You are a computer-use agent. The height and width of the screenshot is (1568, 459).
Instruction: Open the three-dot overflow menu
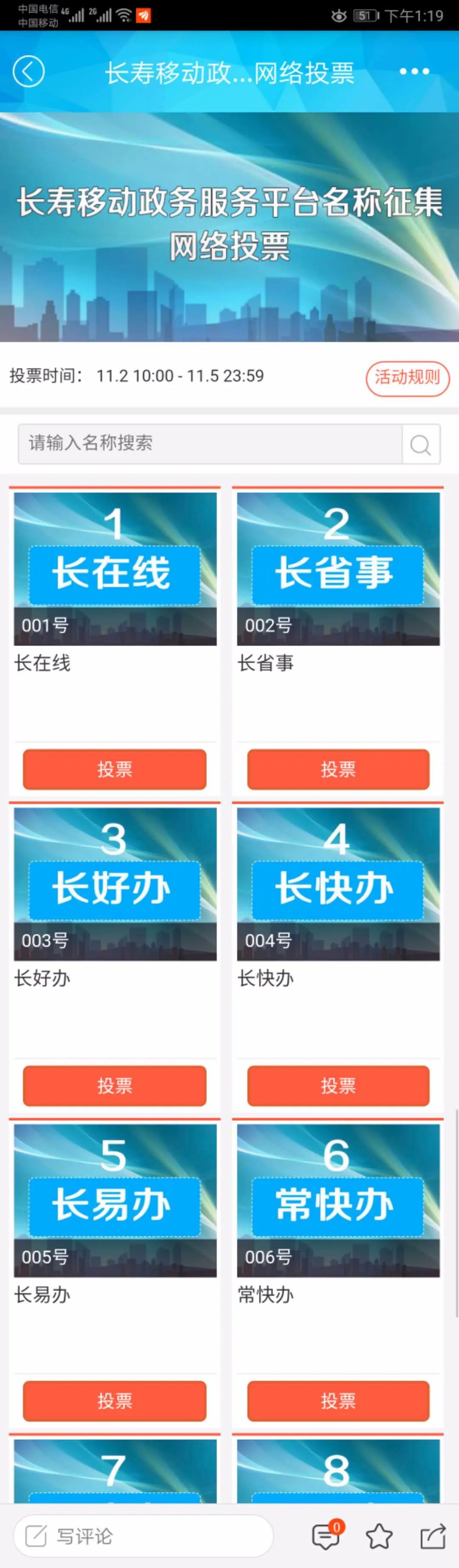pos(414,72)
